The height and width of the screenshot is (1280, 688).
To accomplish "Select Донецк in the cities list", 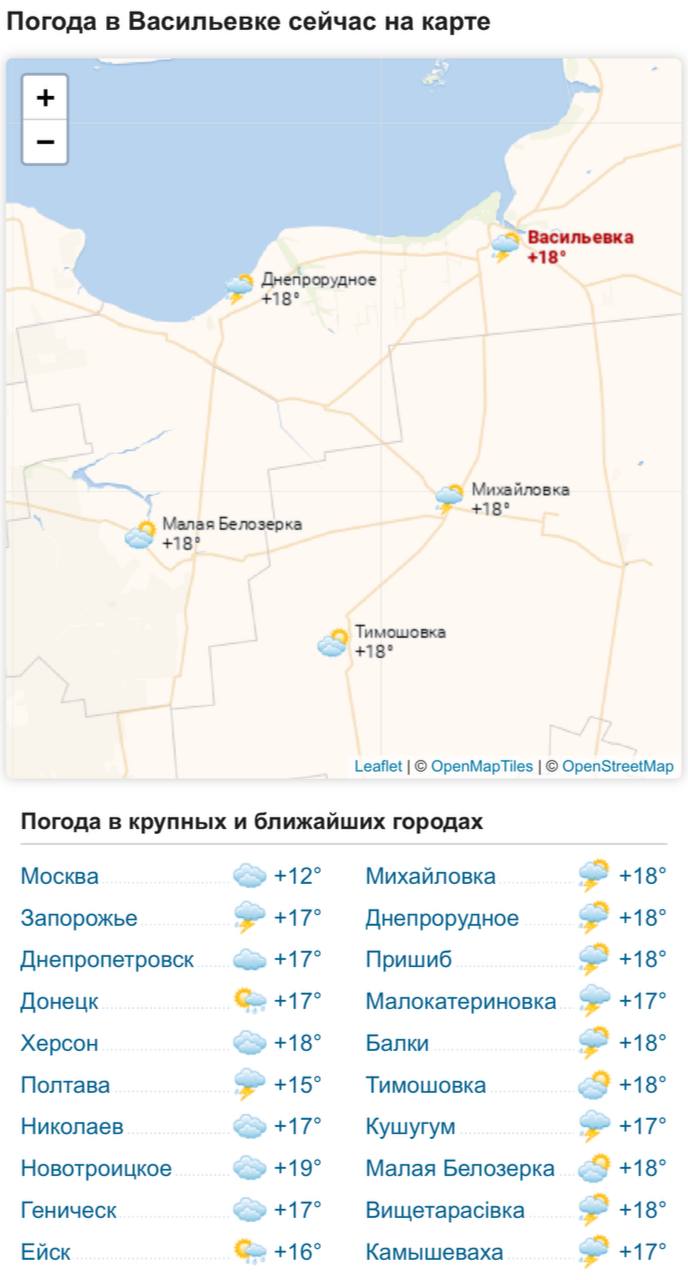I will point(59,1002).
